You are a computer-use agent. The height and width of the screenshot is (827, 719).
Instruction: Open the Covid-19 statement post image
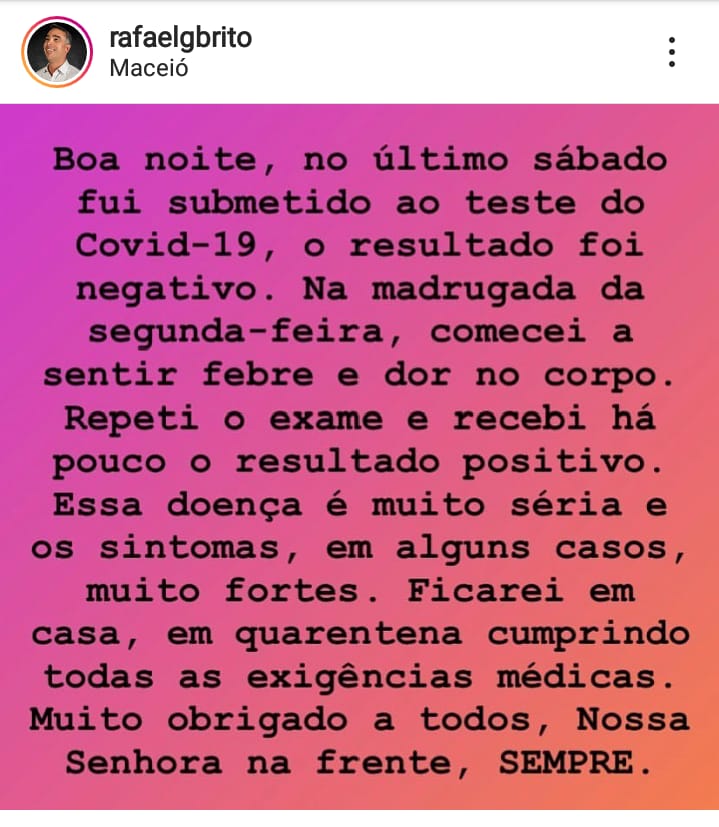[x=359, y=456]
